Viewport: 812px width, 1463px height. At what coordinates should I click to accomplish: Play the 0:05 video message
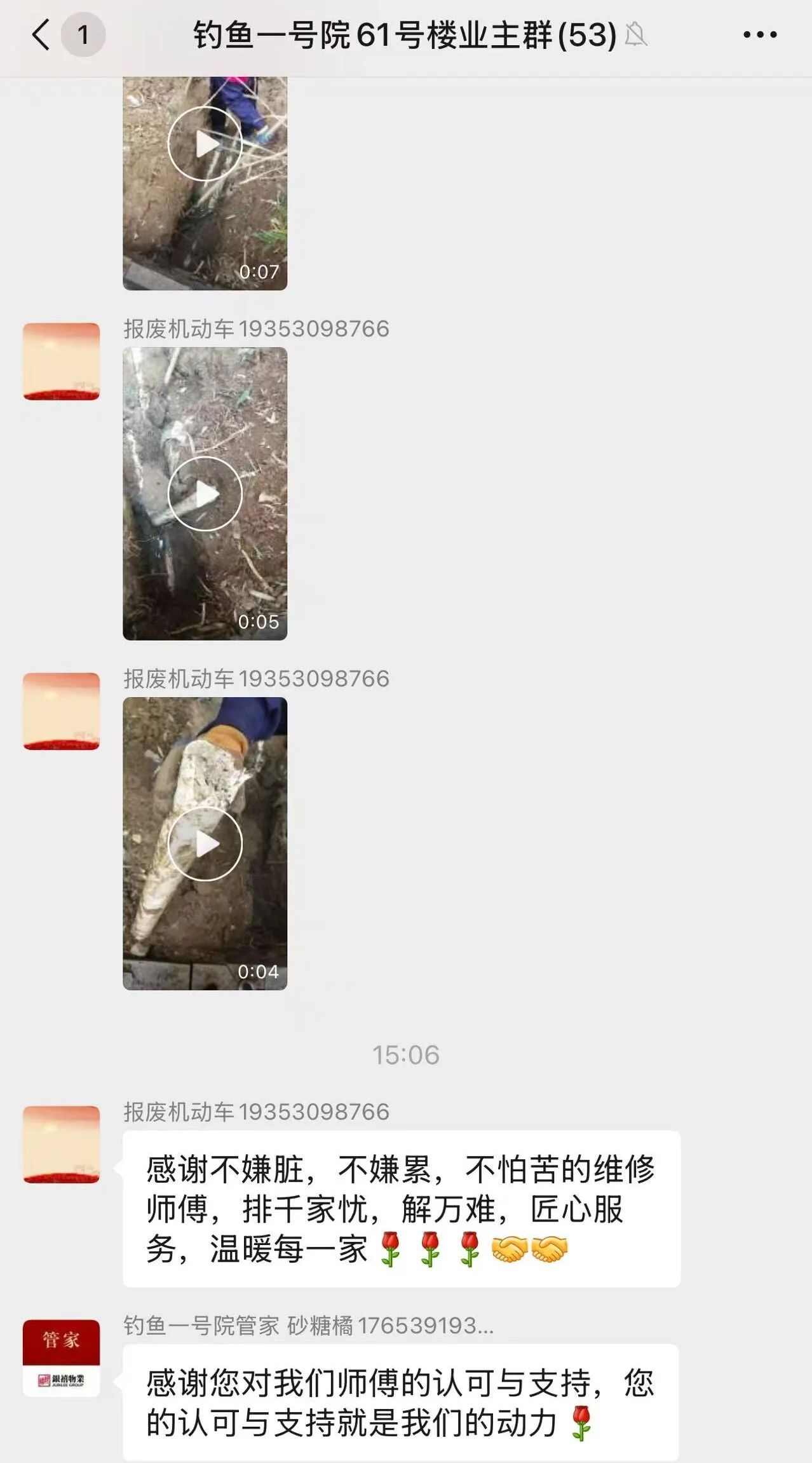205,493
